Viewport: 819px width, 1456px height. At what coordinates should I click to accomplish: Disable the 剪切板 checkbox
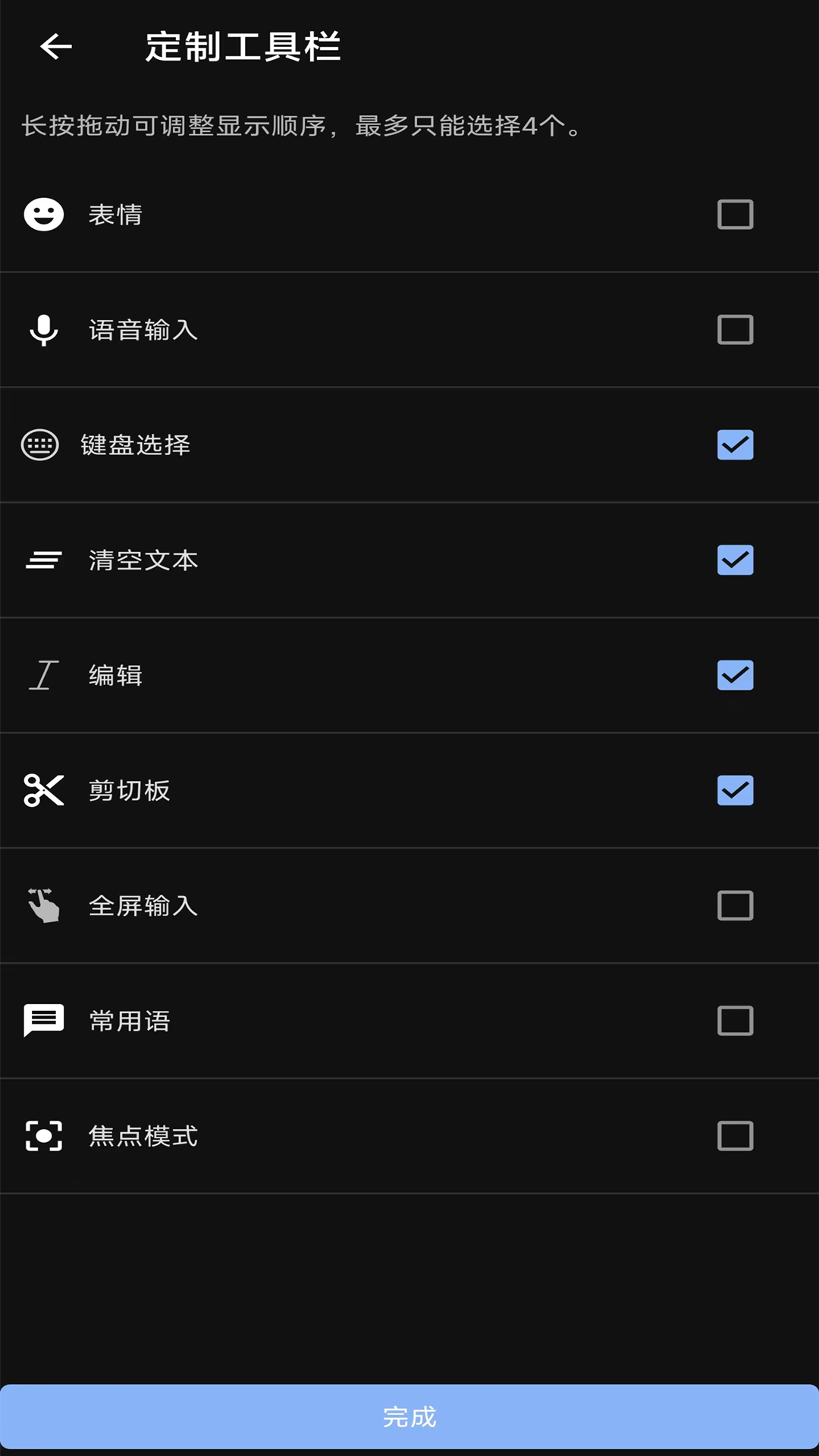tap(735, 791)
